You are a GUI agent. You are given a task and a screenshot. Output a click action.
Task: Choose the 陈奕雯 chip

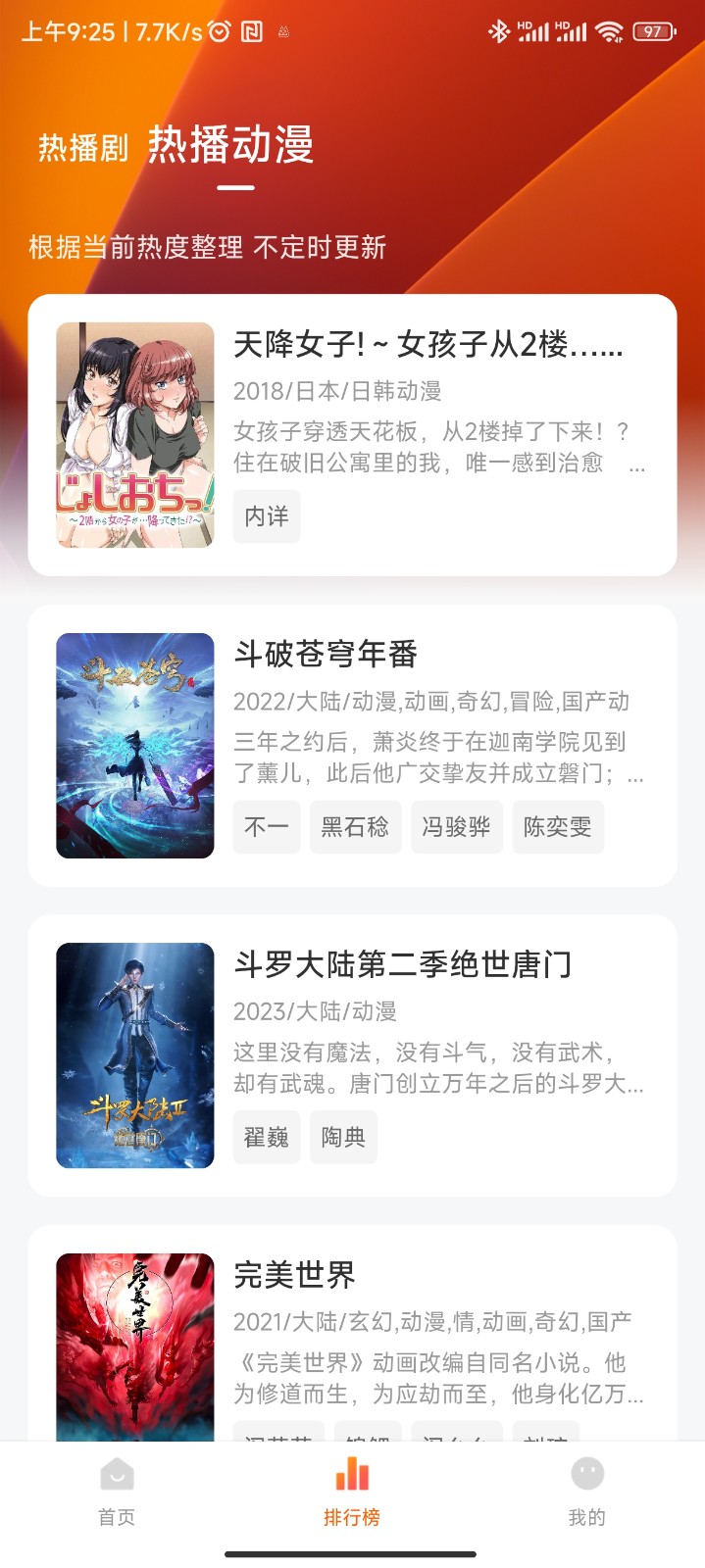click(557, 827)
